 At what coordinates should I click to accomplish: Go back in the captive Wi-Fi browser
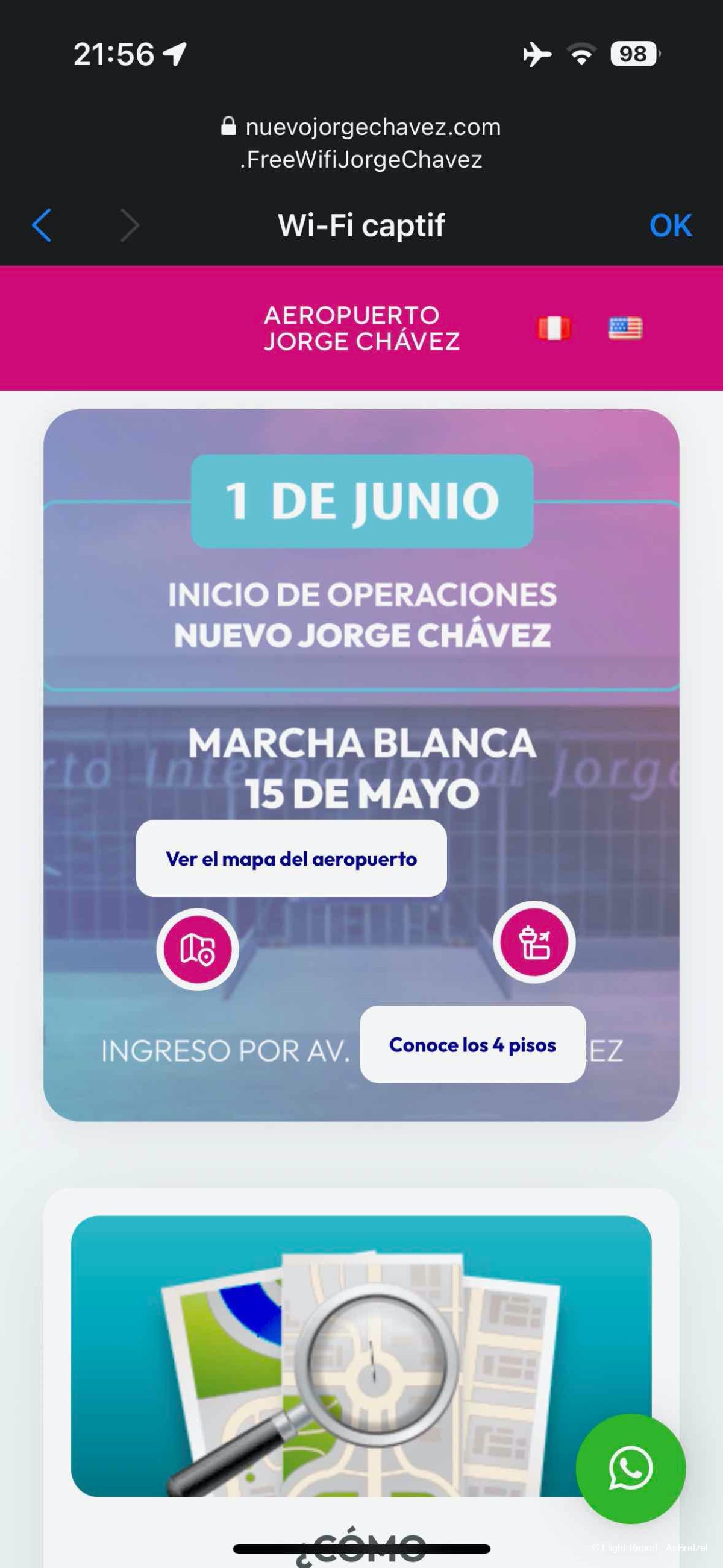tap(42, 226)
